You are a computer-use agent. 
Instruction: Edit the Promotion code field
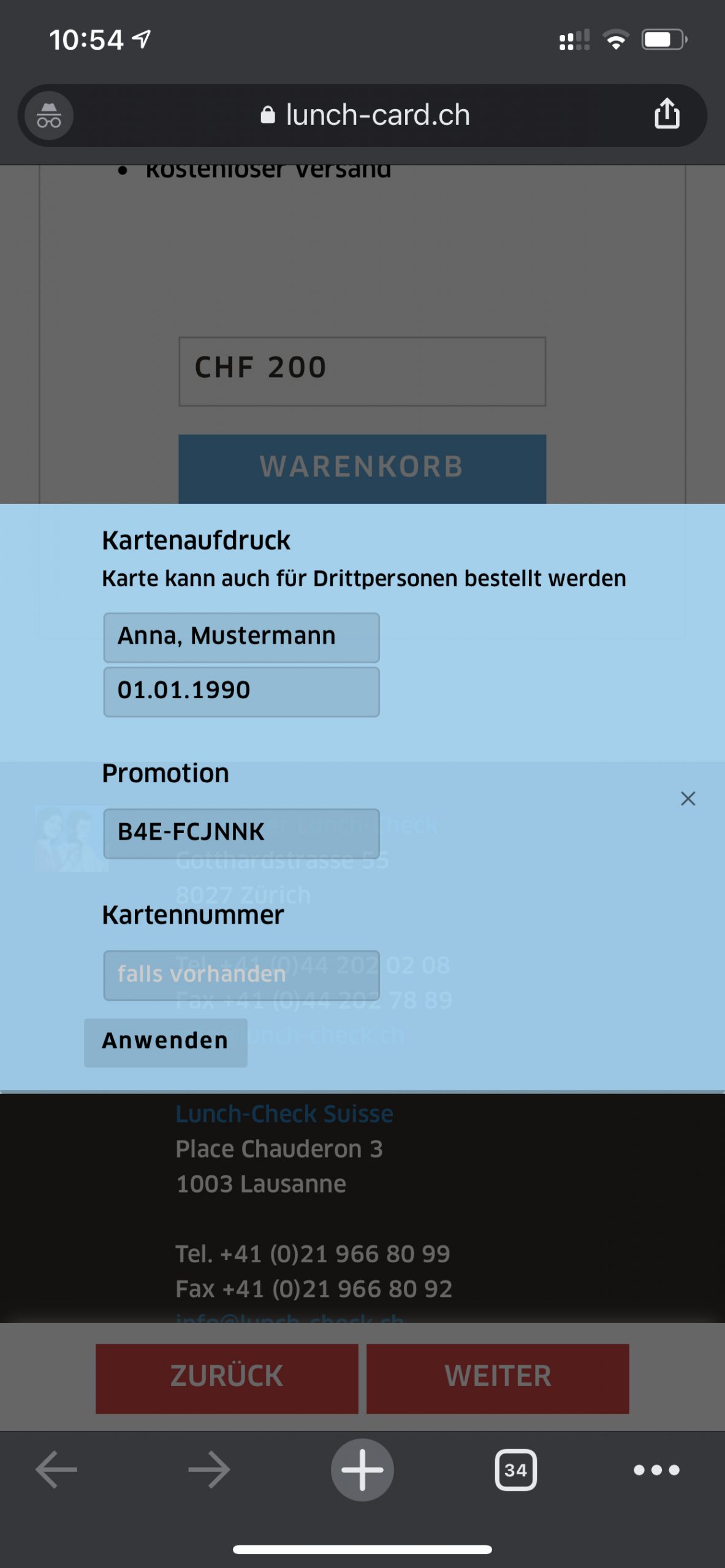coord(241,833)
